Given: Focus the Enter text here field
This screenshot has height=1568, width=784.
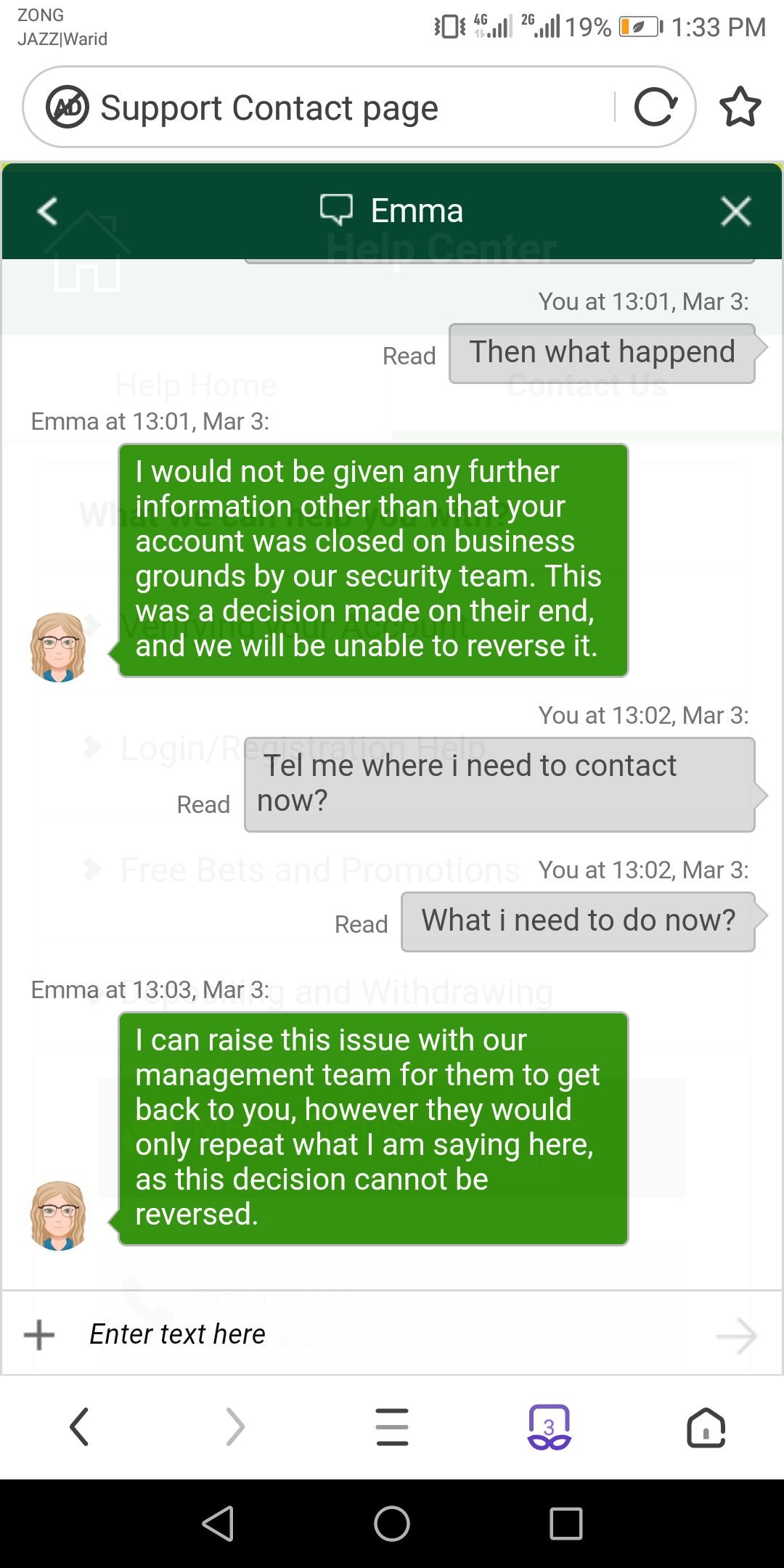Looking at the screenshot, I should pos(363,1334).
